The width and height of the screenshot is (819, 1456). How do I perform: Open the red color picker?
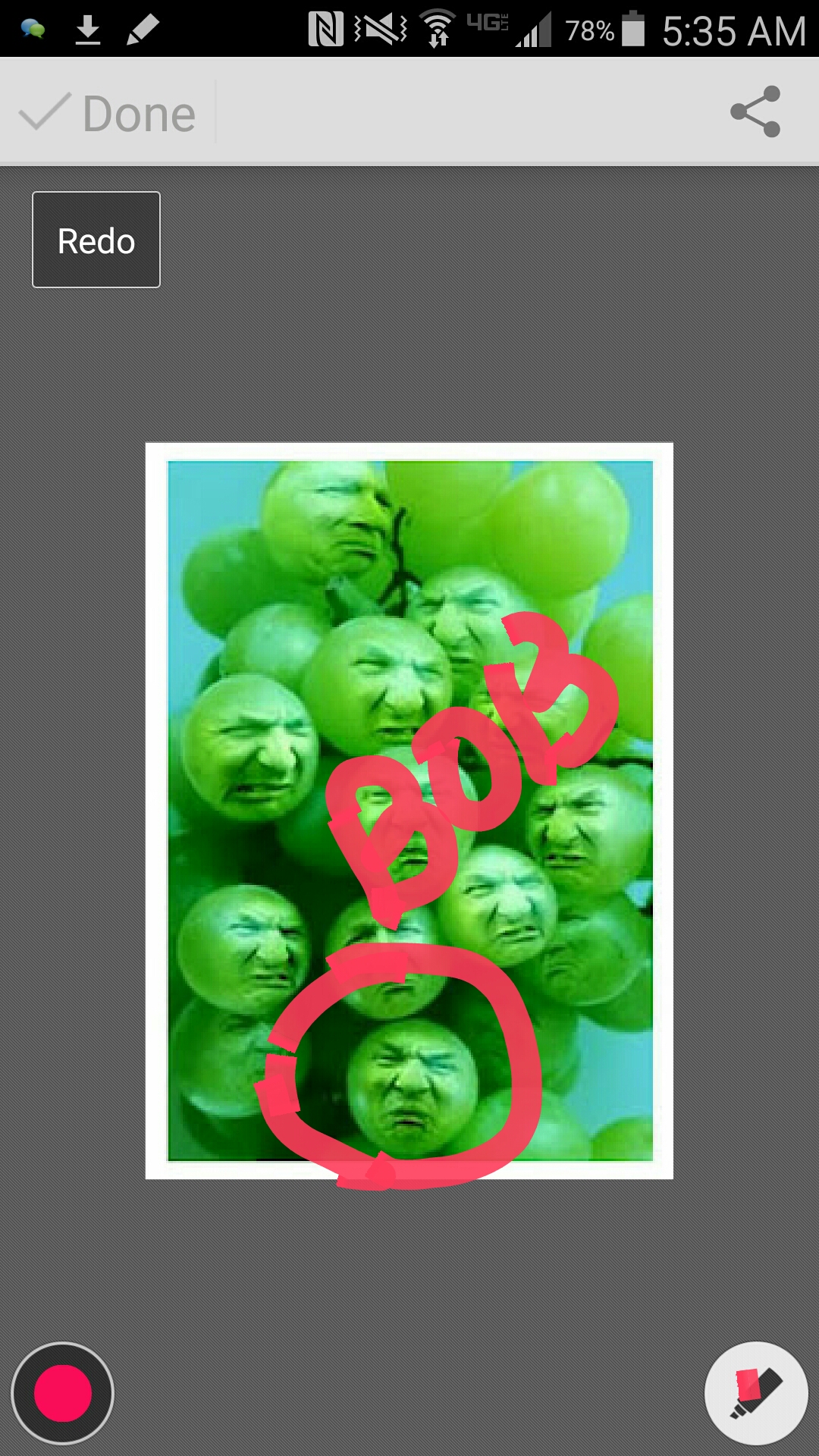tap(63, 1393)
